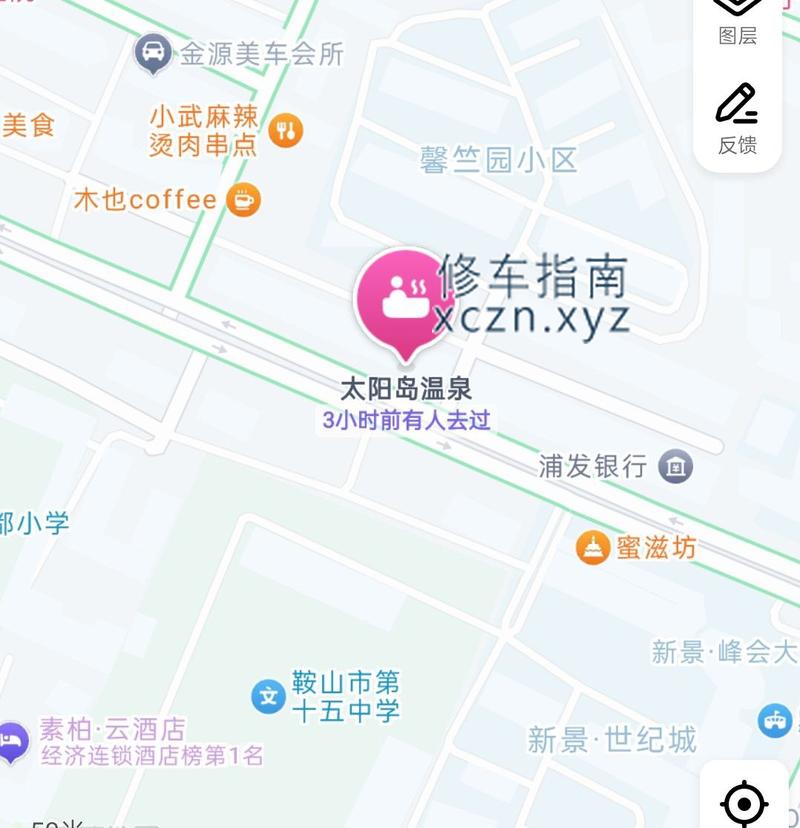The image size is (800, 828).
Task: Recenter map with the location target button
Action: (x=743, y=802)
